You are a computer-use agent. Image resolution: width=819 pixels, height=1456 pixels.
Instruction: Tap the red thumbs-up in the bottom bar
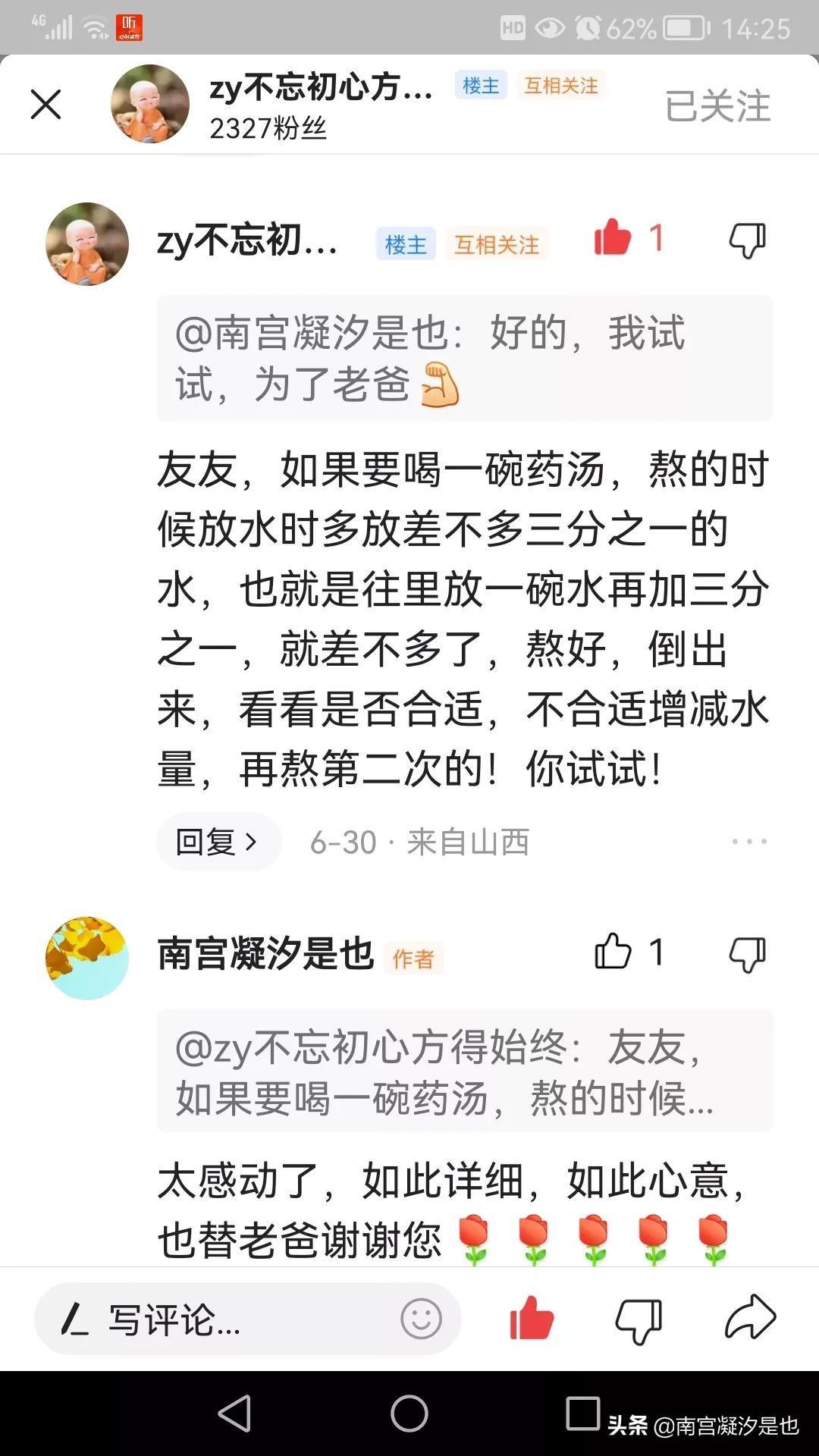click(x=532, y=1318)
